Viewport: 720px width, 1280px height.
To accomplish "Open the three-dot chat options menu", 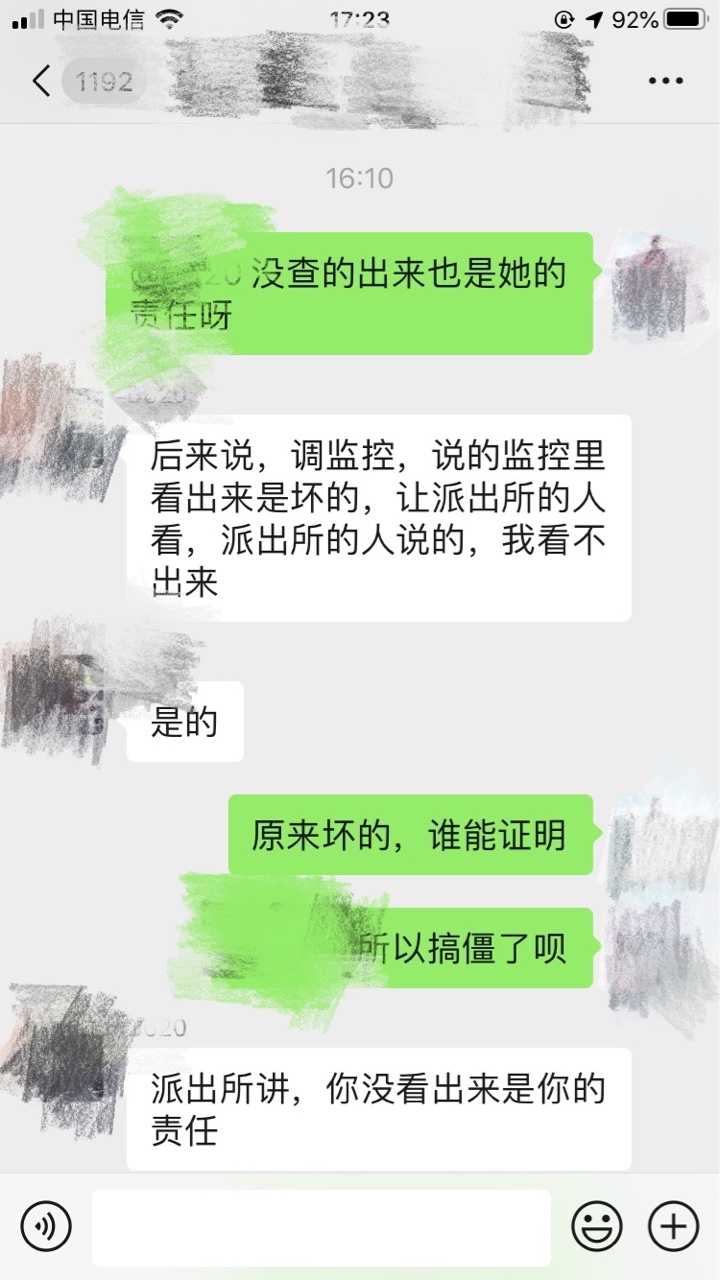I will [x=665, y=81].
